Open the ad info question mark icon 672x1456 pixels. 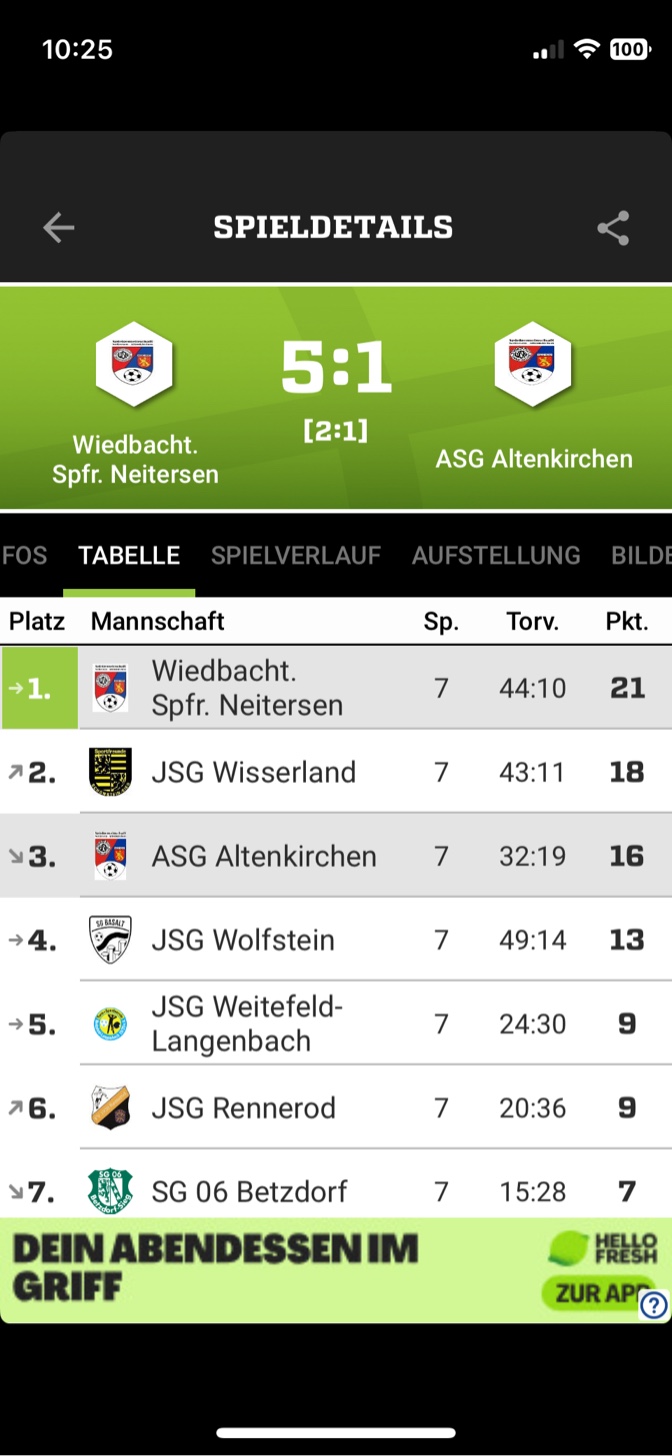(x=653, y=1305)
